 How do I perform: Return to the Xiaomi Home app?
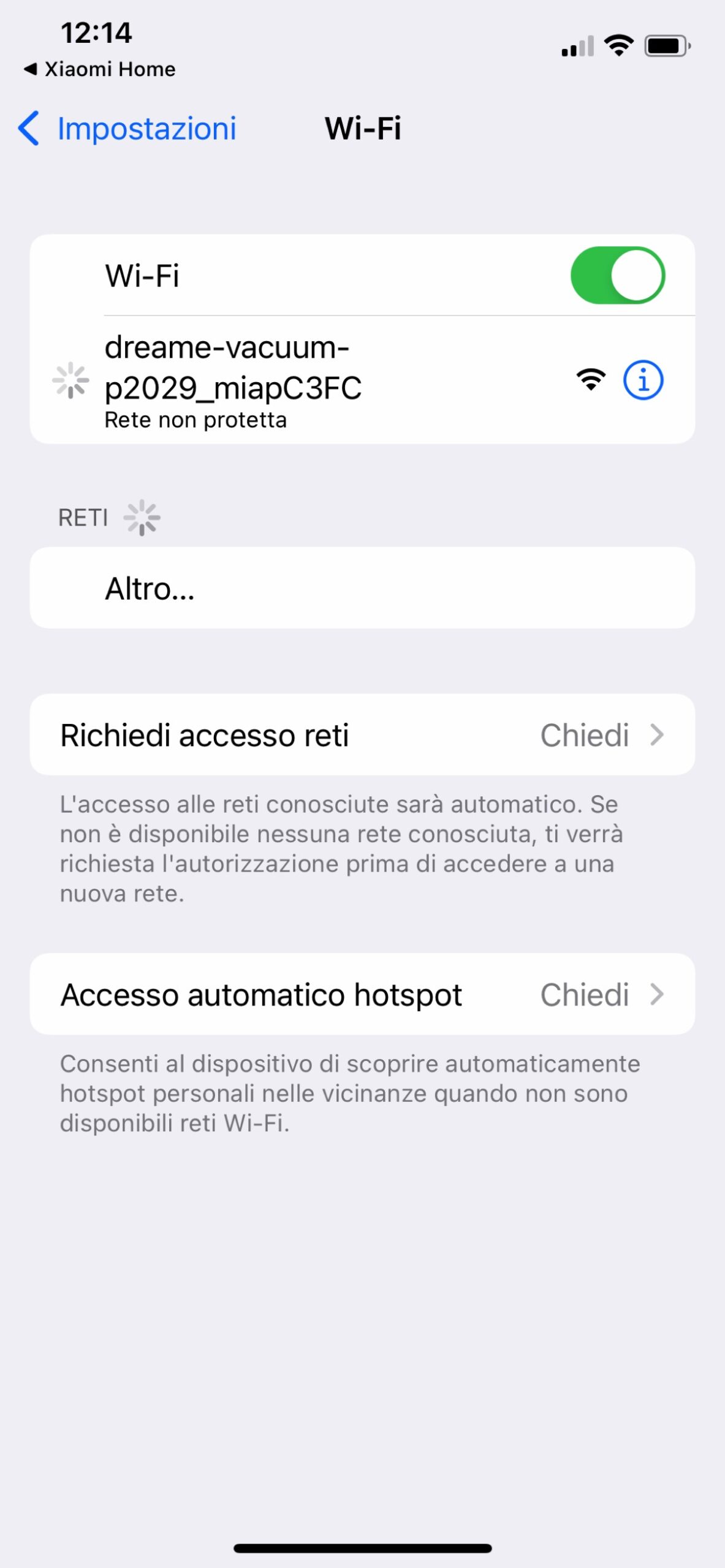pos(100,69)
